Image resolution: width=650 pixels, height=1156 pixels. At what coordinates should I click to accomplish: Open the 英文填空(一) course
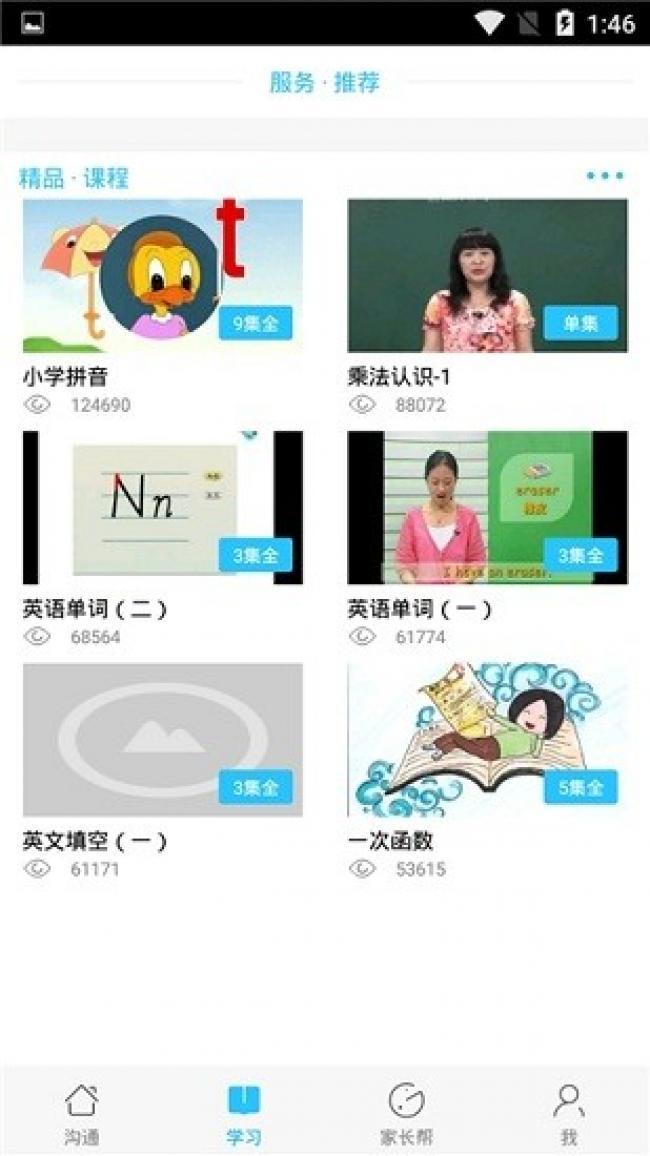tap(162, 740)
